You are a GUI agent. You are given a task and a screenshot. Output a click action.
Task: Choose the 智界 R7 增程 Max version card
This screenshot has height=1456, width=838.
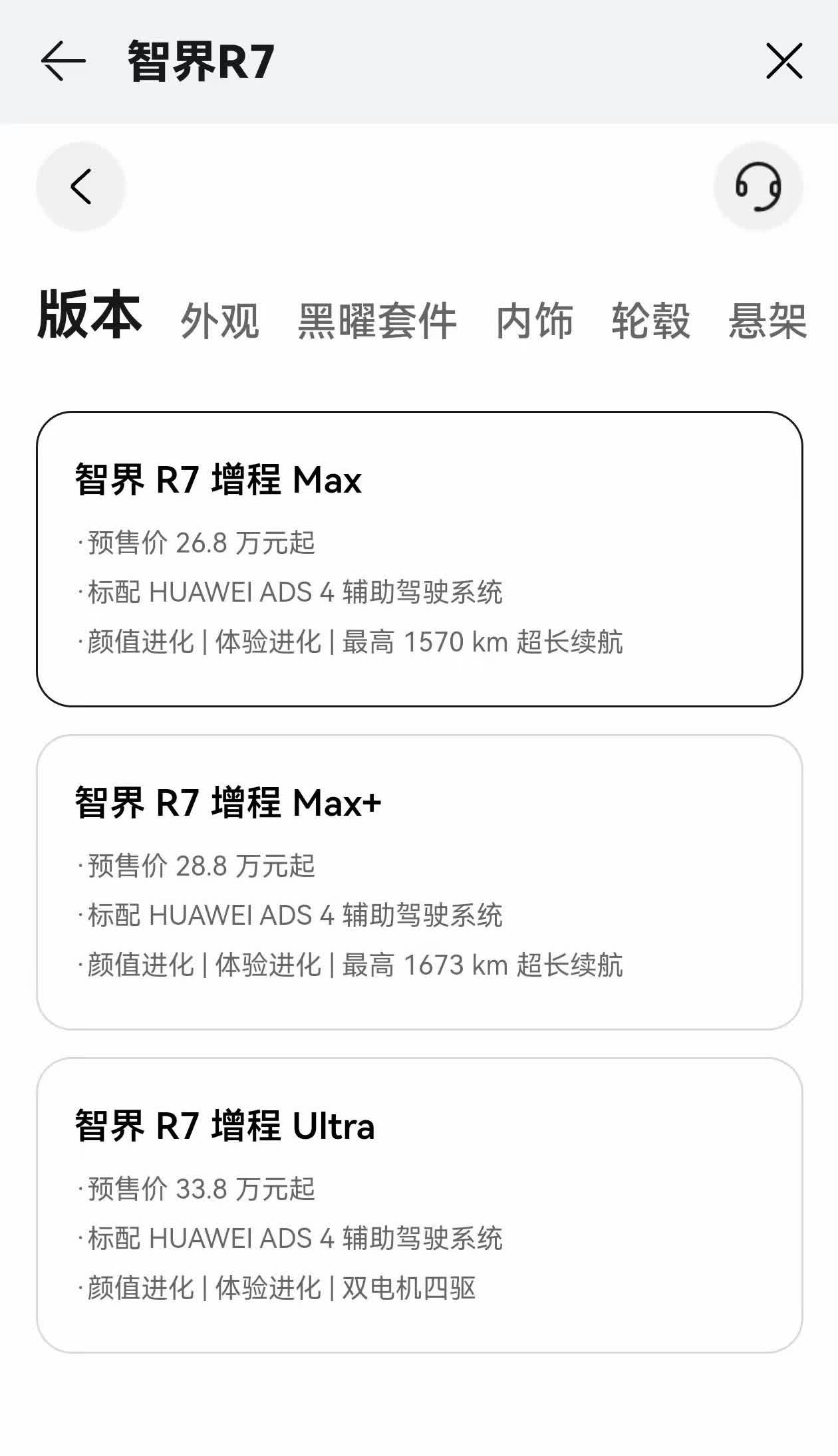(x=420, y=559)
